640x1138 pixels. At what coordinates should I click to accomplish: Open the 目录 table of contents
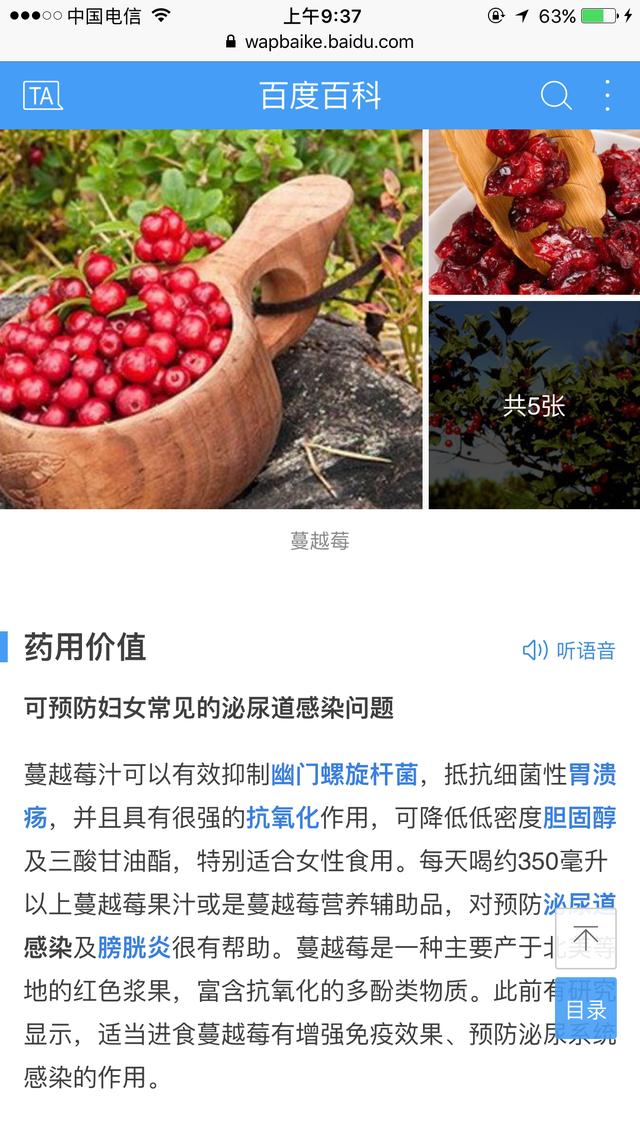pos(585,1010)
